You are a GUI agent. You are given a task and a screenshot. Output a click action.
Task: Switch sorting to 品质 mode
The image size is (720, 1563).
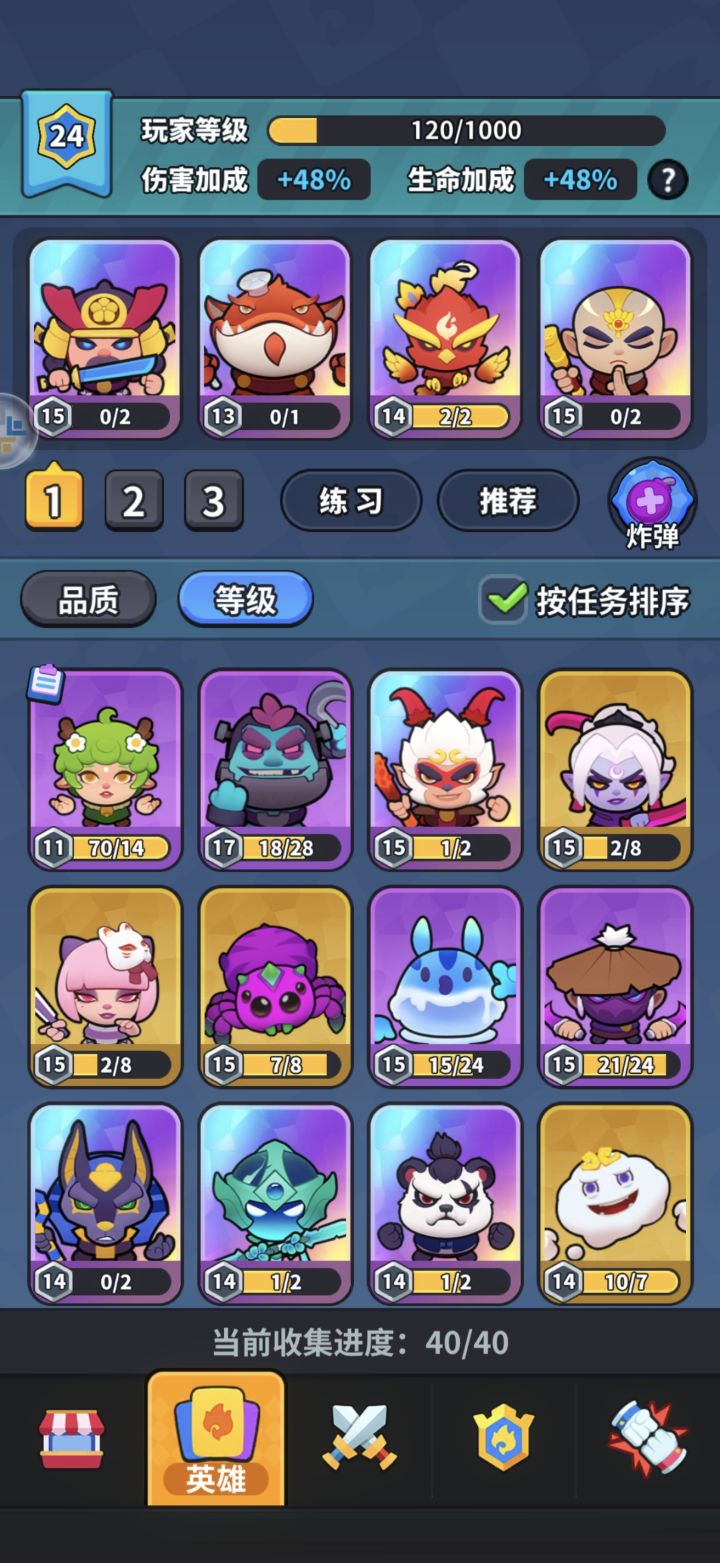point(88,598)
